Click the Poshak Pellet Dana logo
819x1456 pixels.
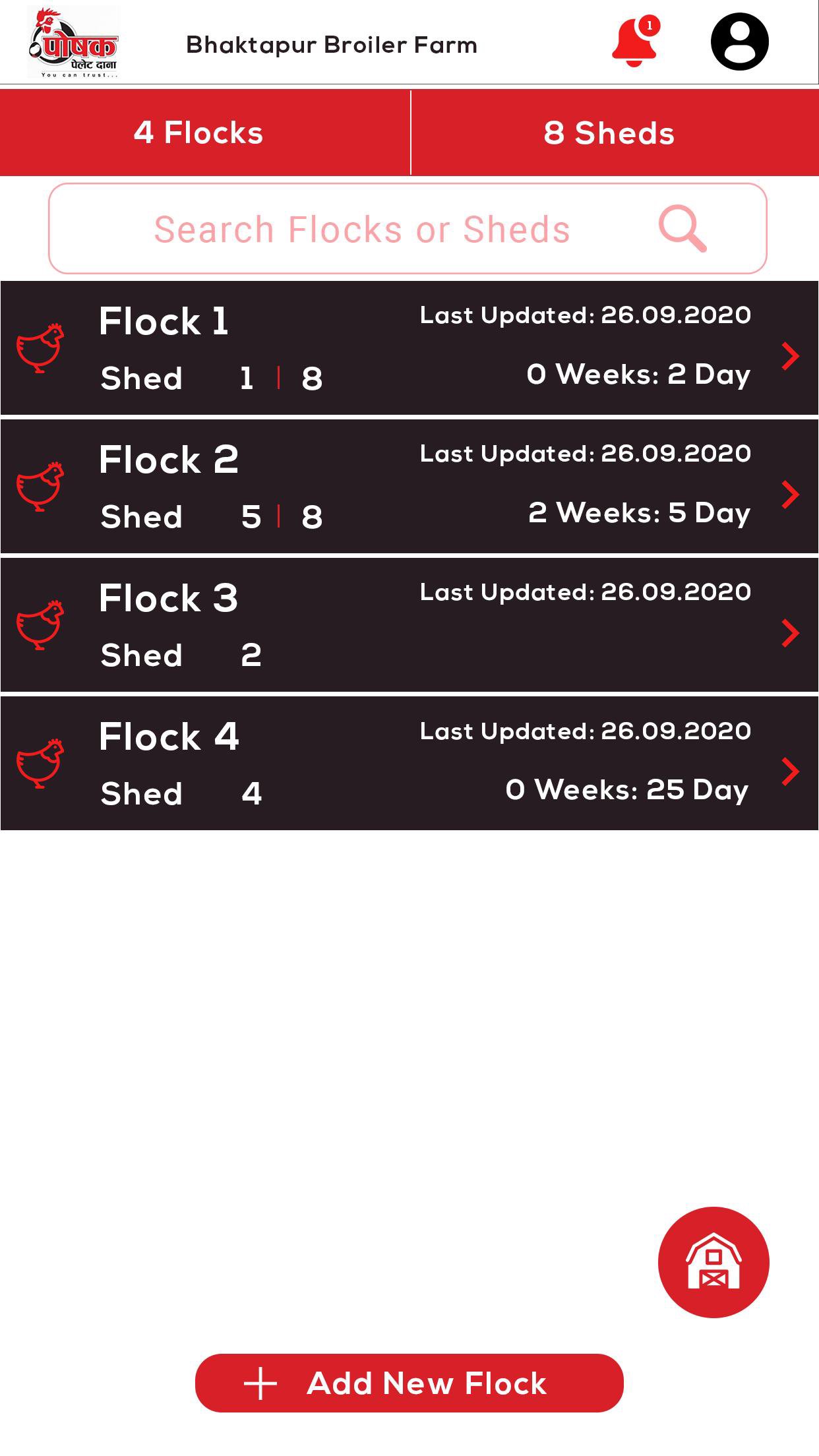pyautogui.click(x=74, y=41)
